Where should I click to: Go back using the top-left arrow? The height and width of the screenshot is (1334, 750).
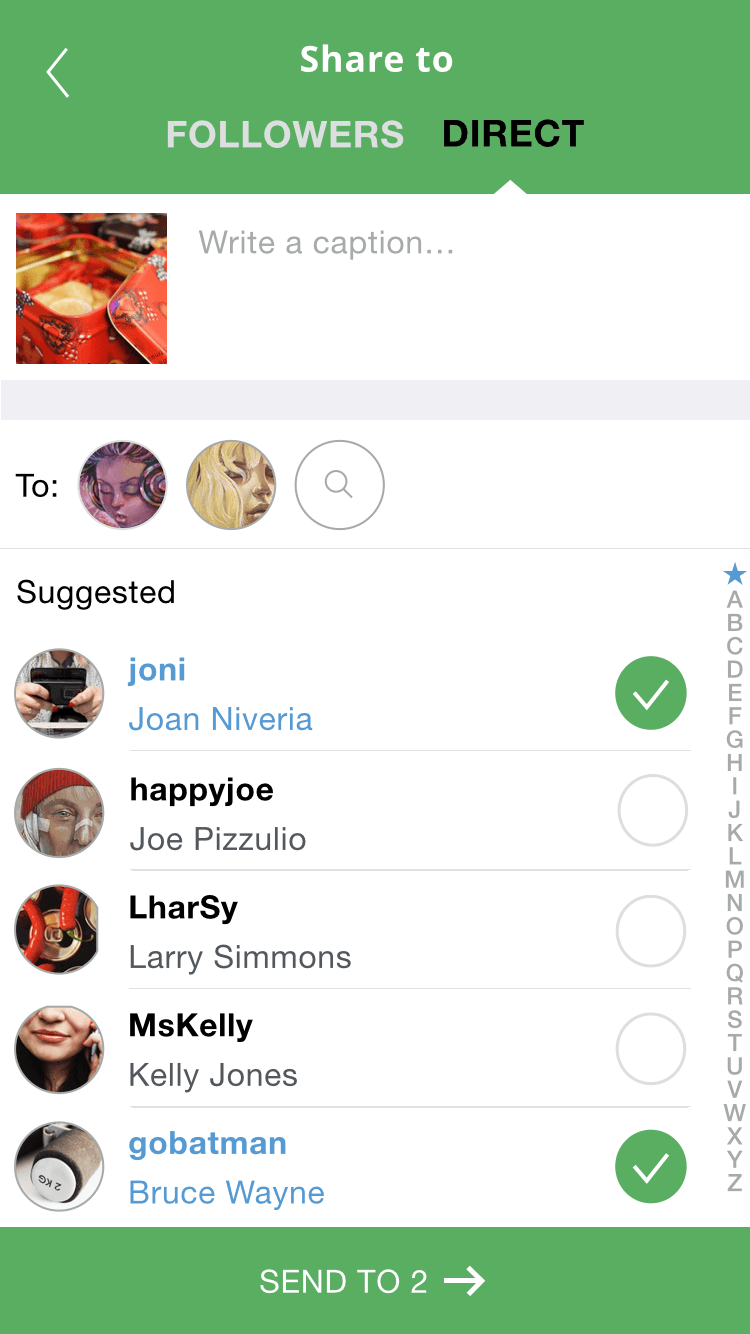point(58,73)
